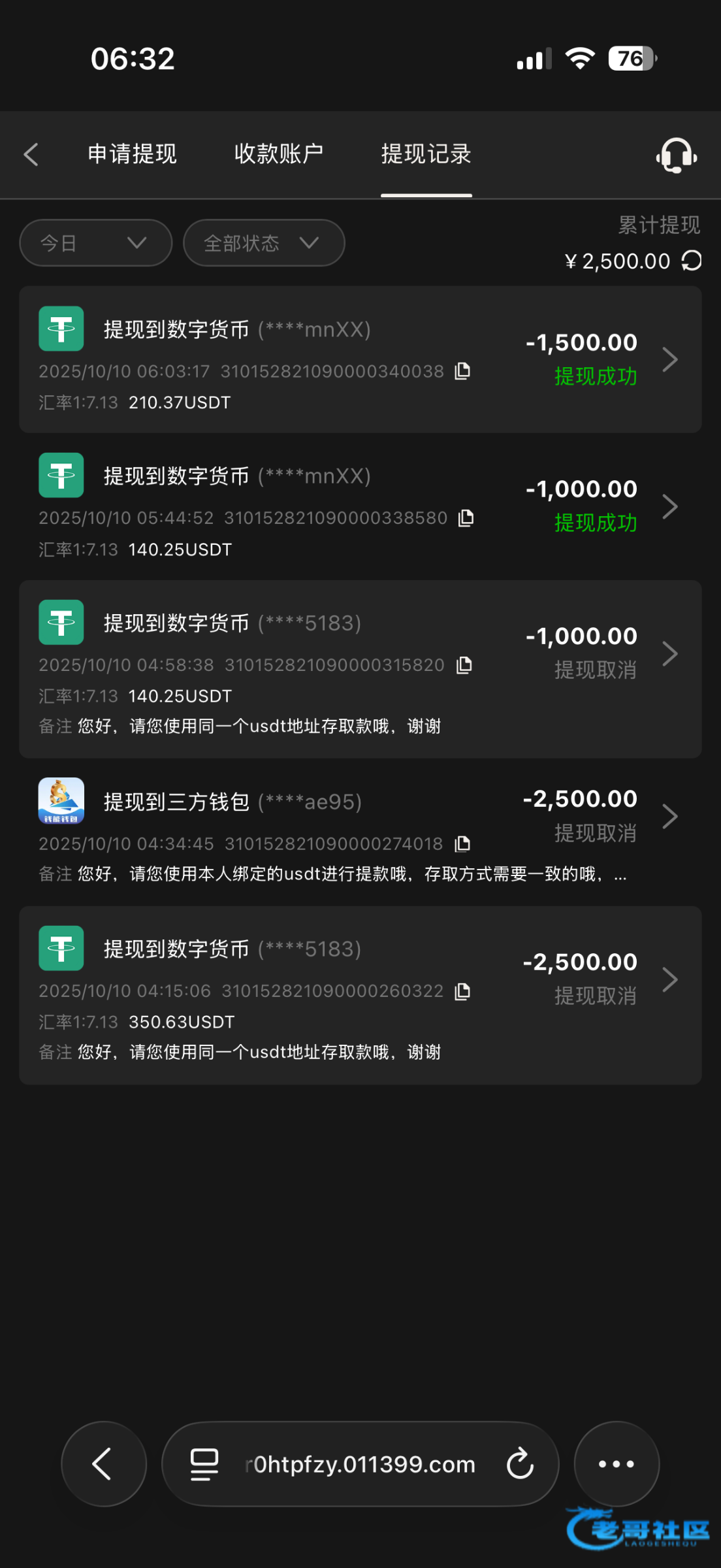Viewport: 721px width, 1568px height.
Task: Expand the 今日 date filter
Action: pos(95,243)
